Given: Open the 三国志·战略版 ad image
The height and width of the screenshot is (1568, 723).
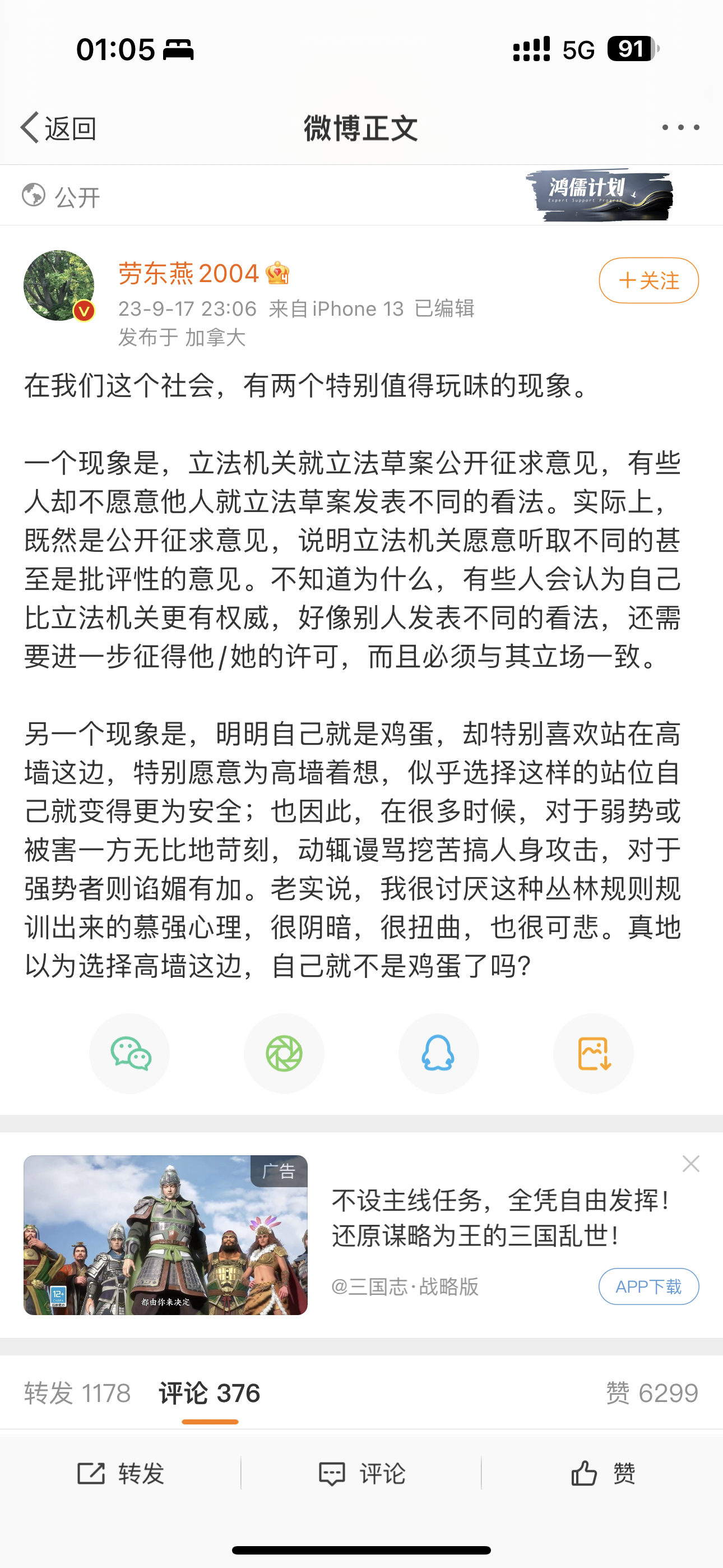Looking at the screenshot, I should click(x=165, y=1235).
